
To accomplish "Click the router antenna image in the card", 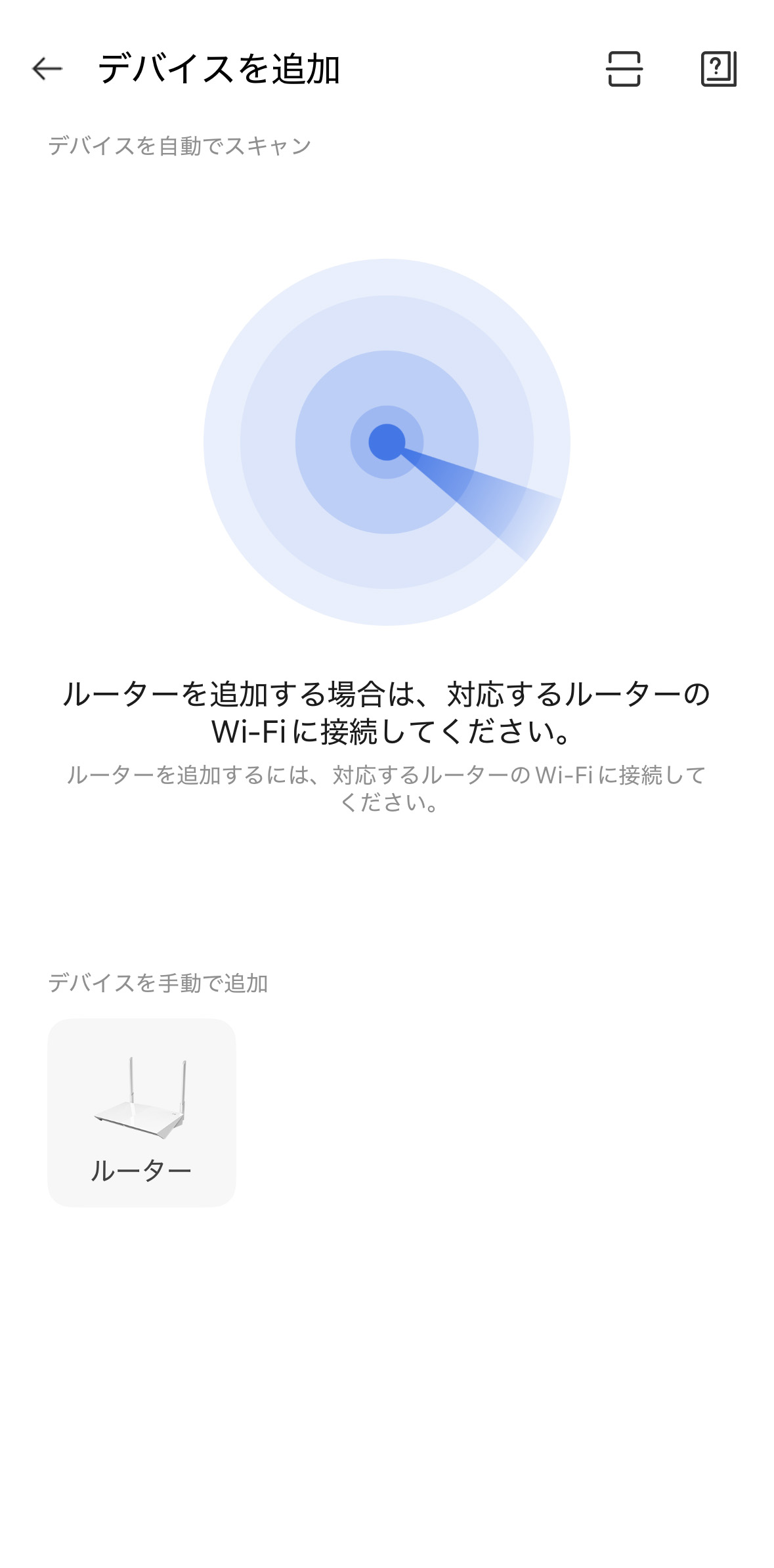I will point(139,1090).
